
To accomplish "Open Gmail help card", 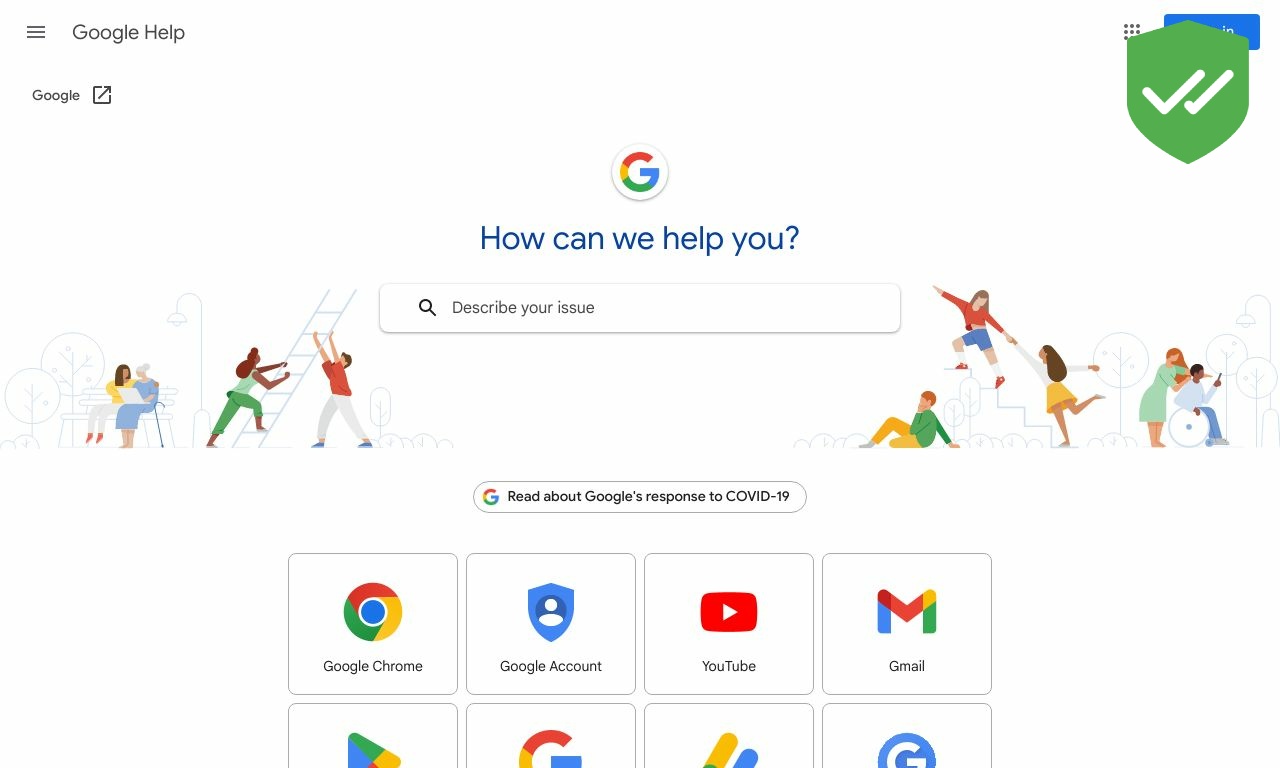I will [907, 624].
